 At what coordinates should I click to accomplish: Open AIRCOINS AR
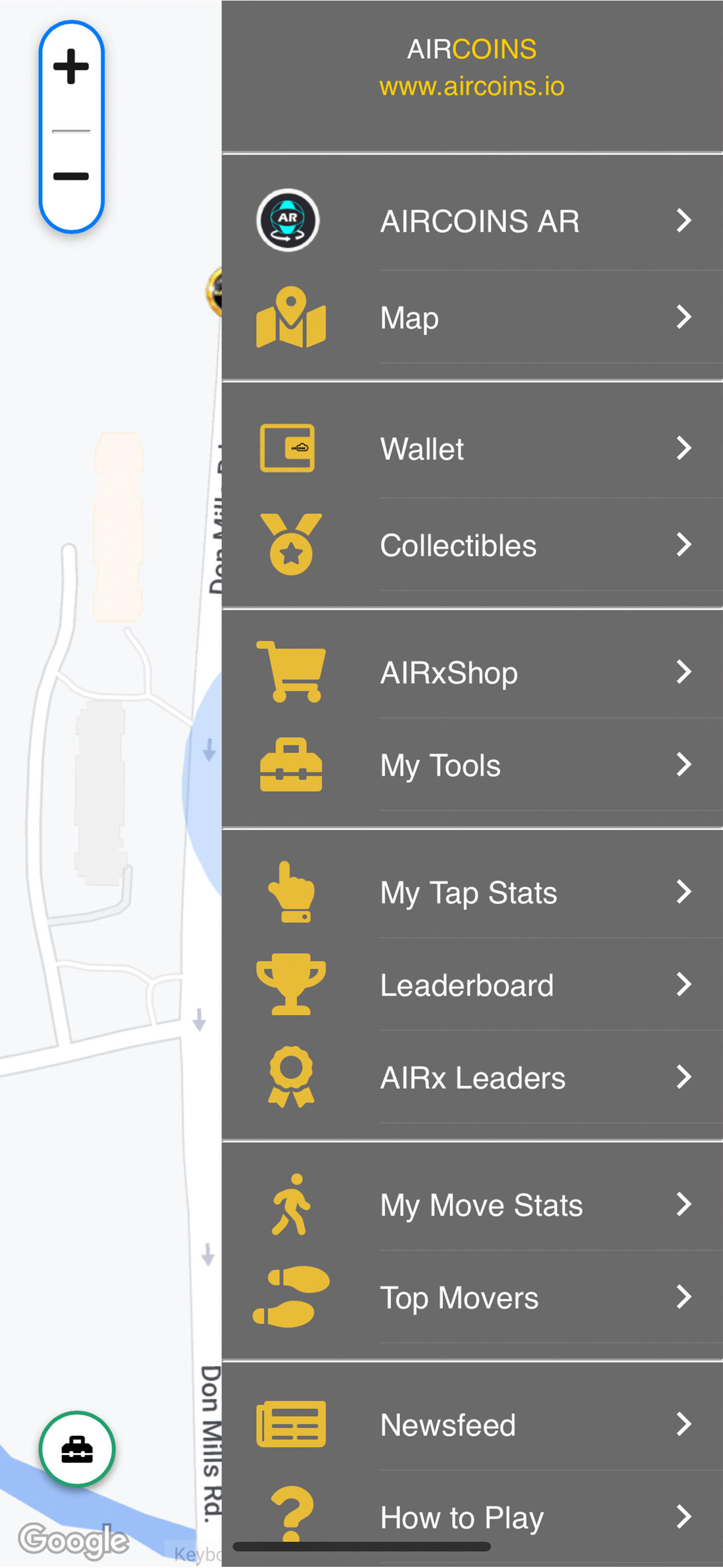pos(472,220)
